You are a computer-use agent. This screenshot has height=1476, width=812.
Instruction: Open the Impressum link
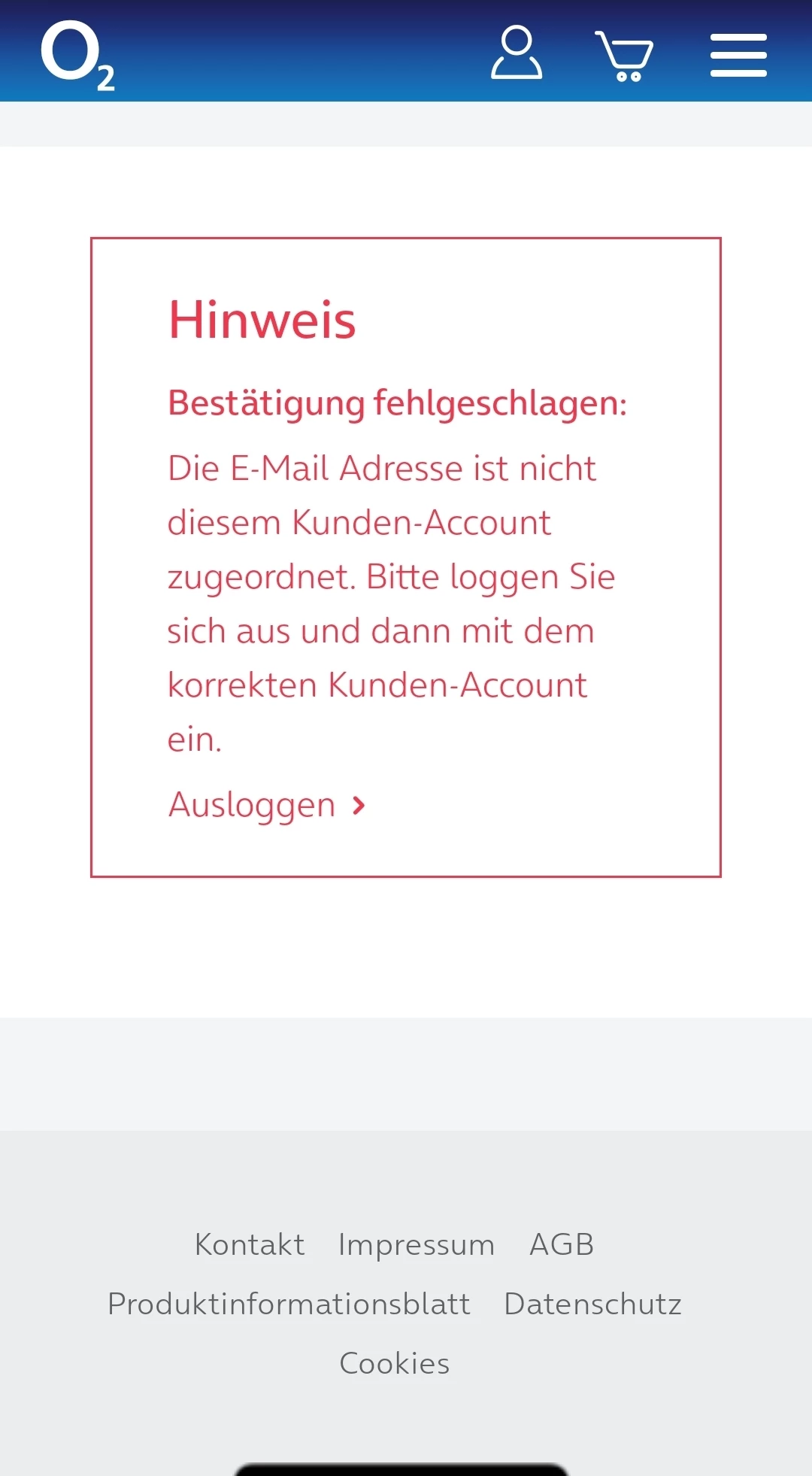click(x=417, y=1245)
